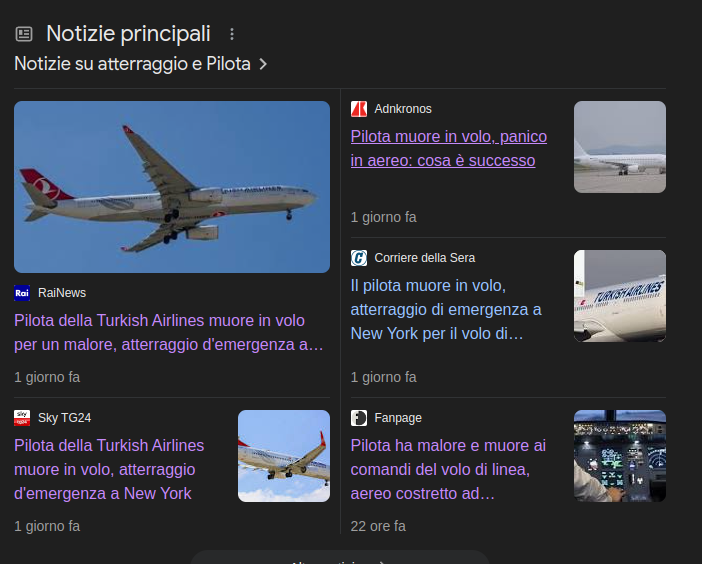This screenshot has height=564, width=702.
Task: Tap the cockpit thumbnail of Fanpage story
Action: pos(619,456)
